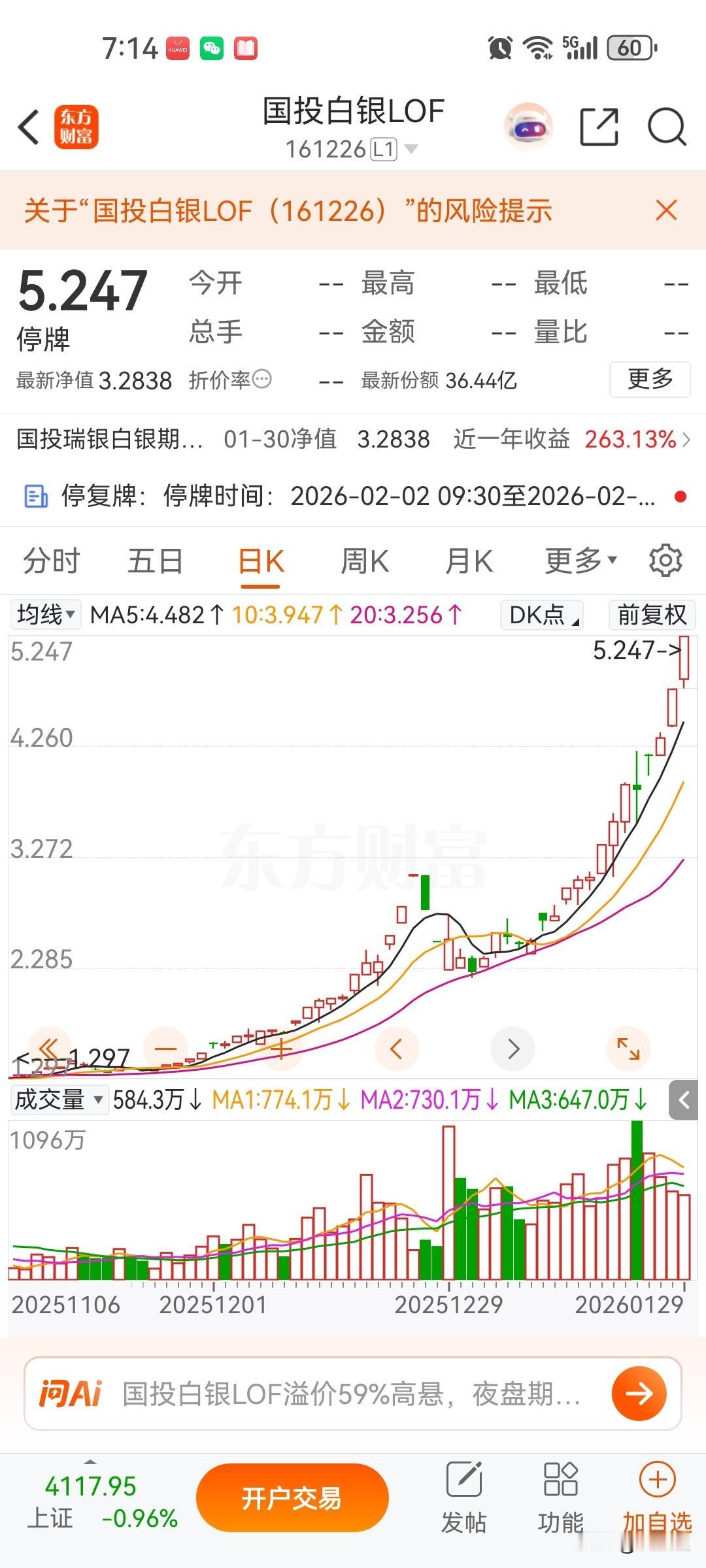This screenshot has height=1568, width=706.
Task: Open the AI assistant avatar
Action: coord(528,127)
